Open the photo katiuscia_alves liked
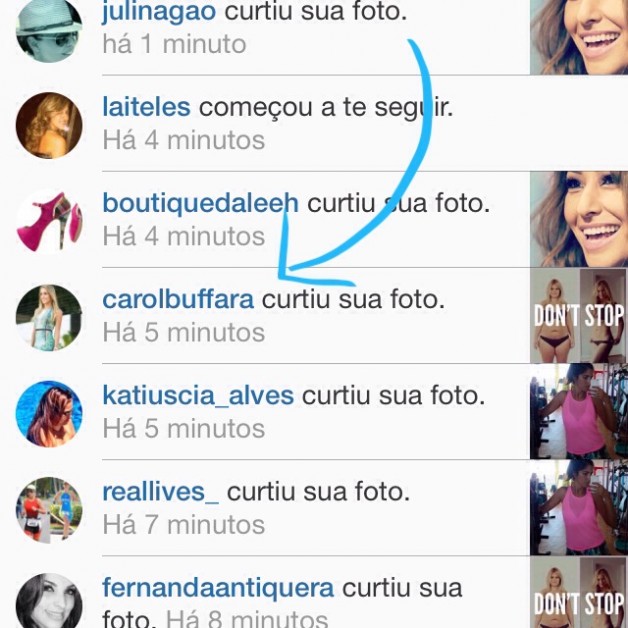The image size is (628, 628). [578, 411]
